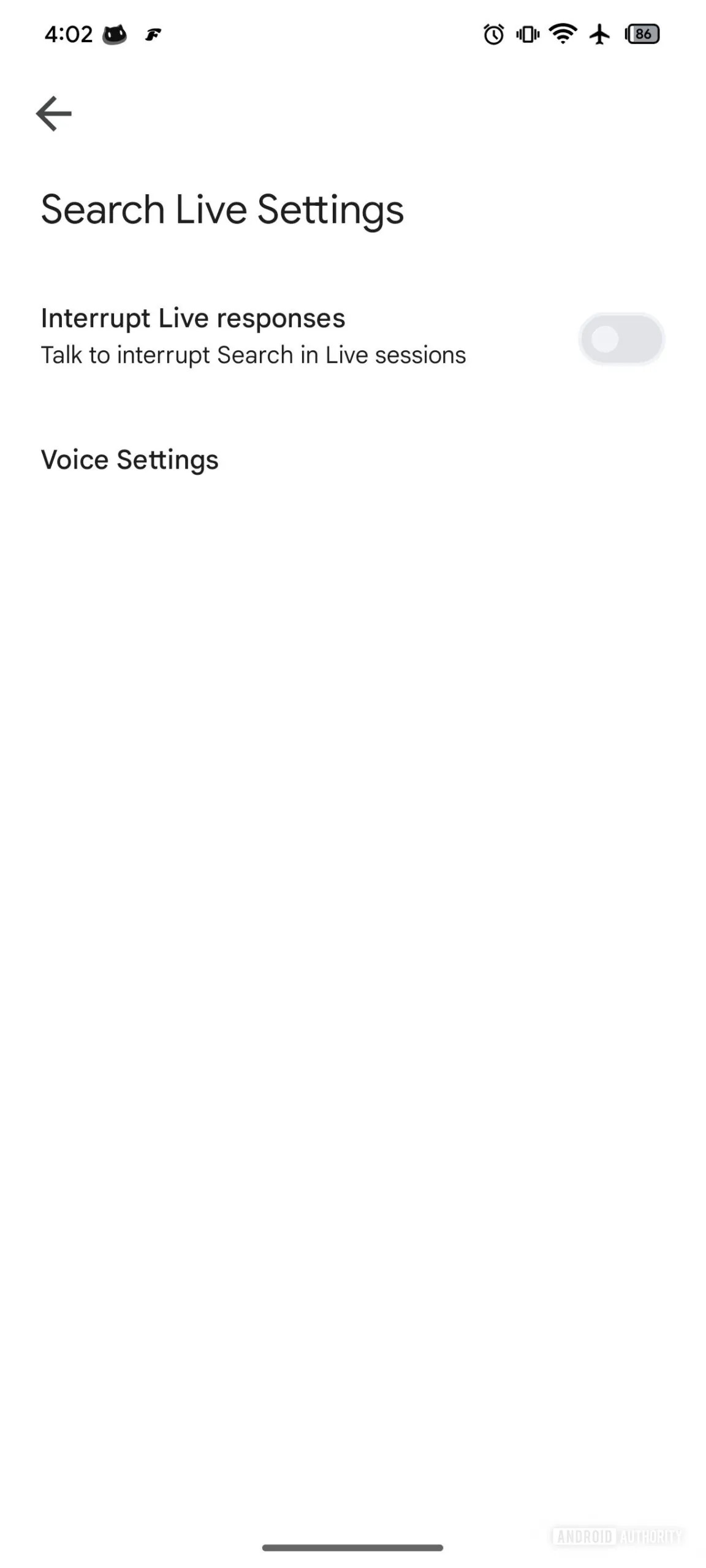Enable the Interrupt Live responses switch
The height and width of the screenshot is (1568, 706).
pos(621,339)
